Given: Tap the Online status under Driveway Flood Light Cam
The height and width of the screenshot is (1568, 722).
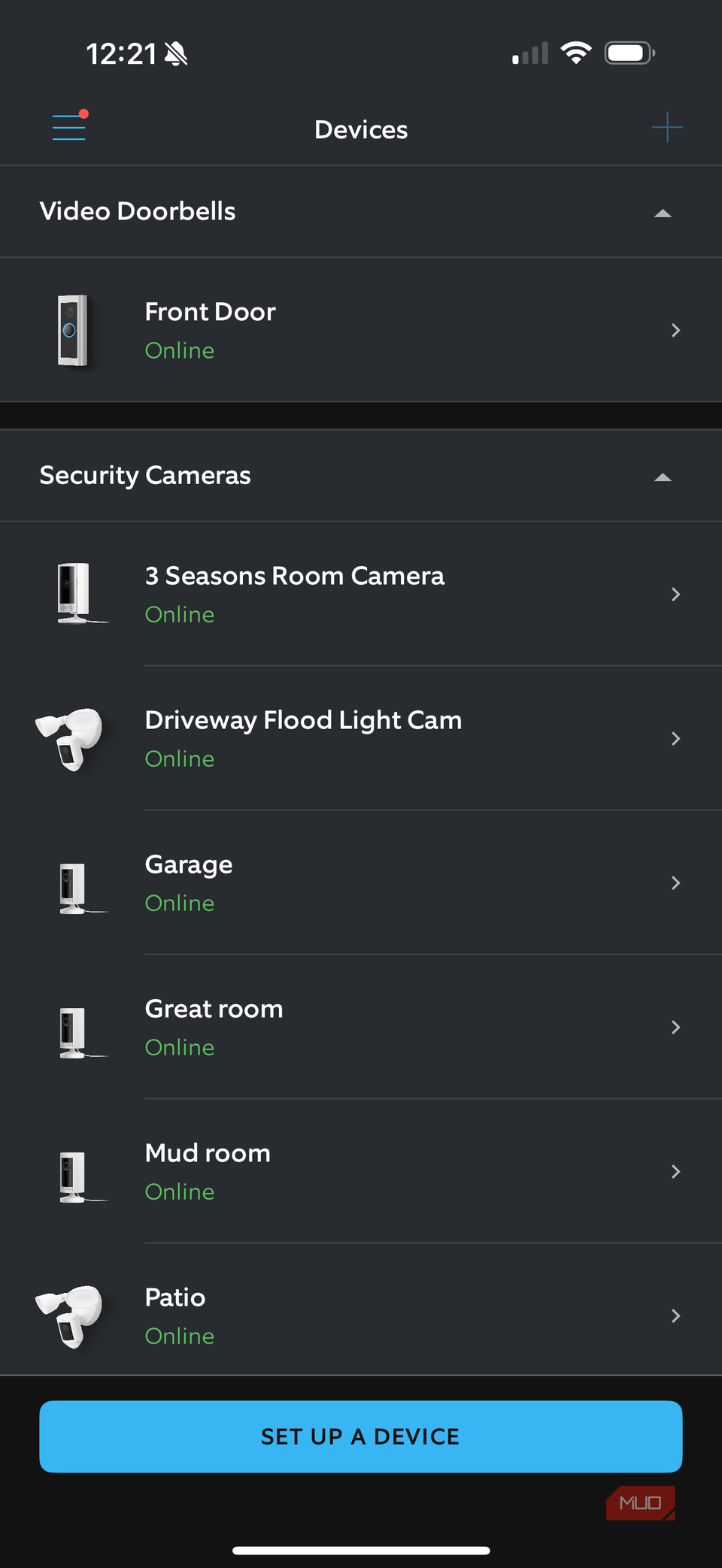Looking at the screenshot, I should [x=180, y=758].
